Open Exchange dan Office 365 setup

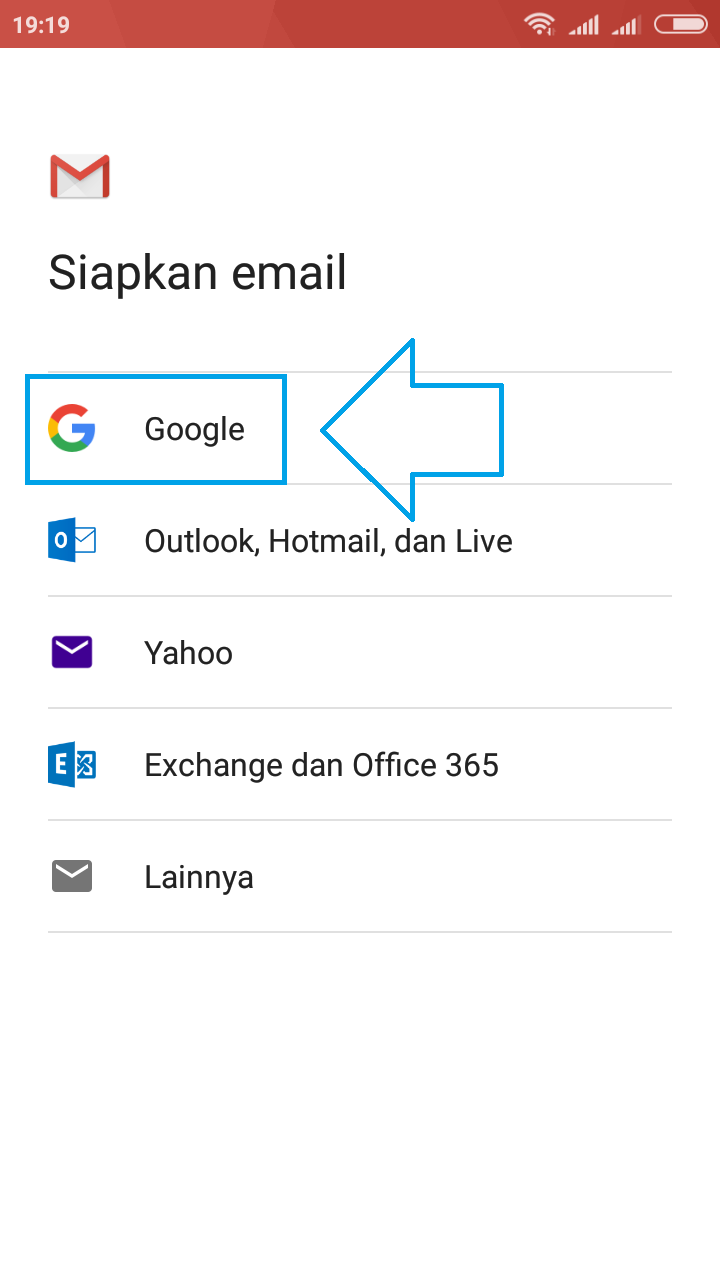click(321, 765)
